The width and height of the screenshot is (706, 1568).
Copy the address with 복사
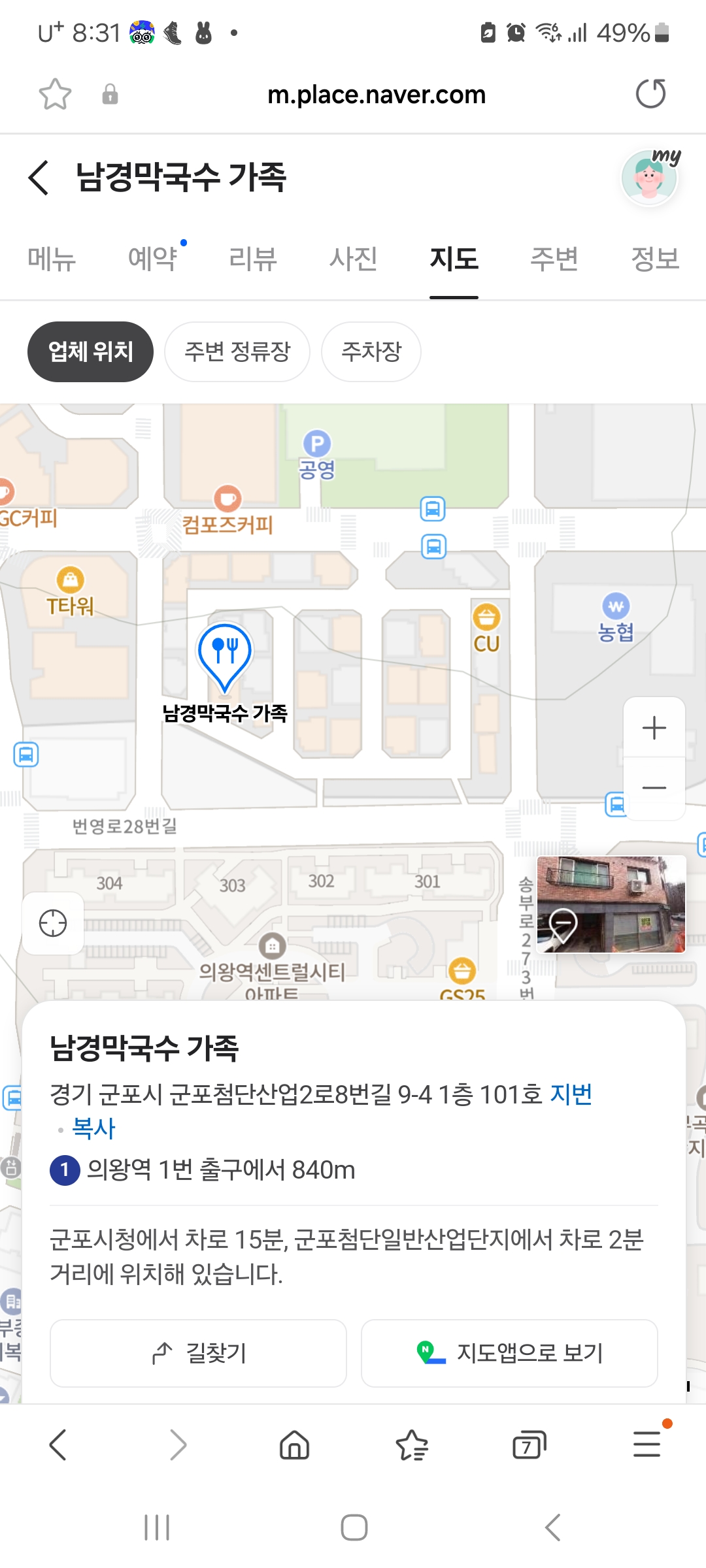click(93, 1128)
